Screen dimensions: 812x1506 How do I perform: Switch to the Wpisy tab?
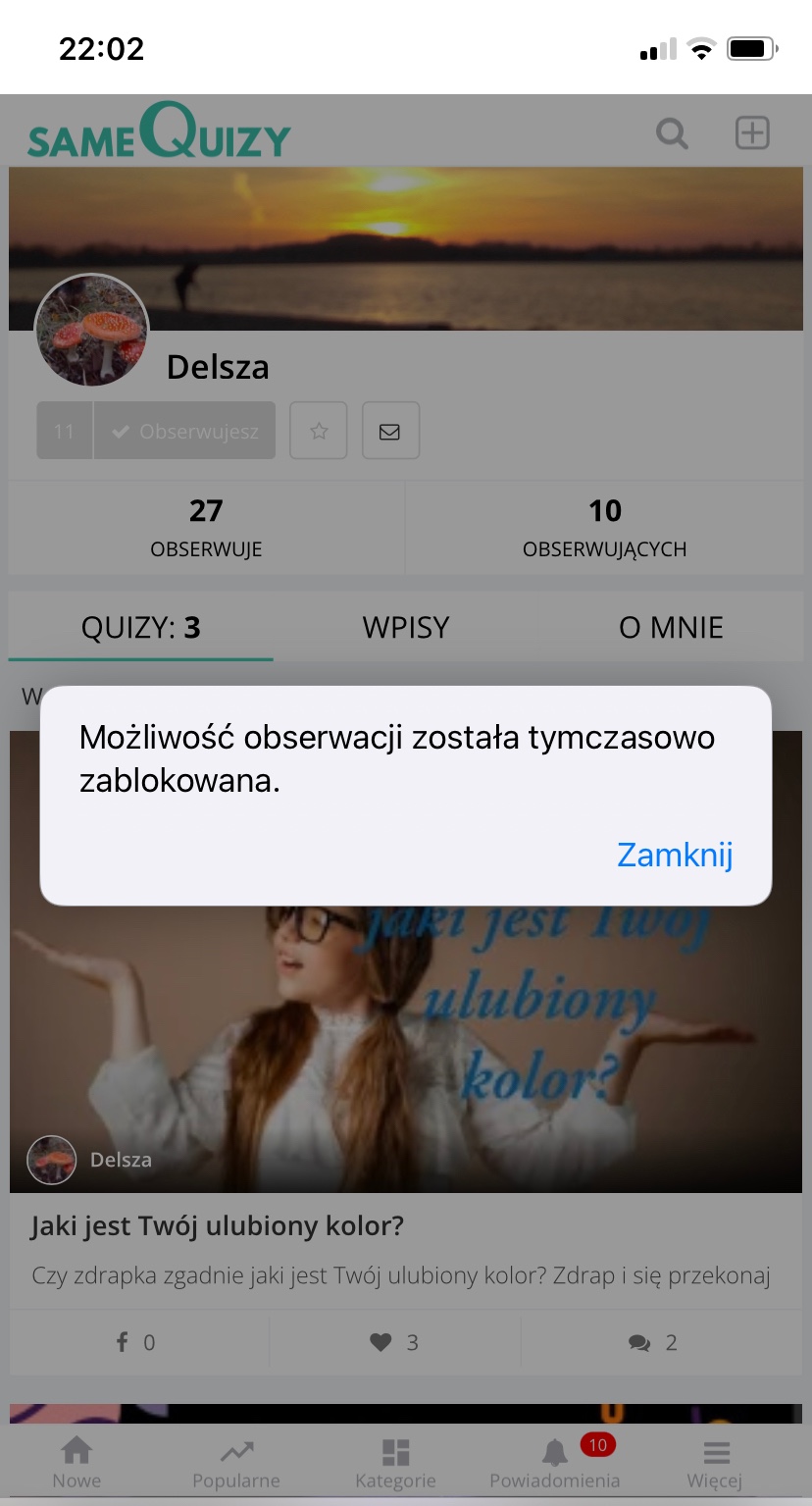405,627
